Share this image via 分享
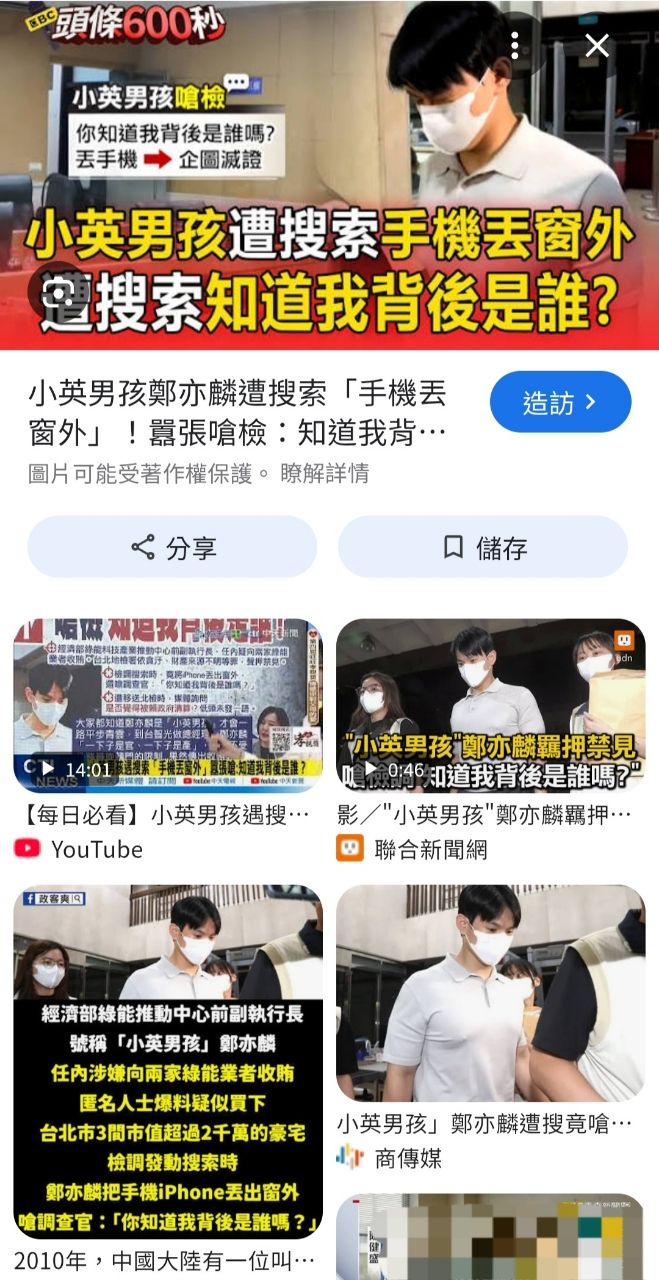 172,547
